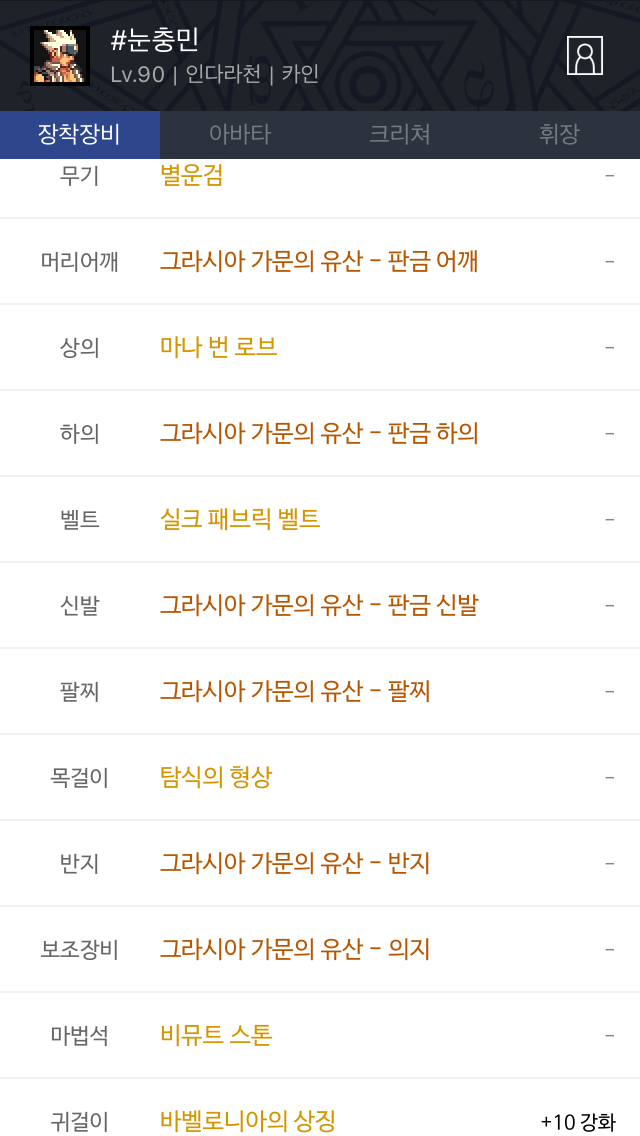
Task: Switch to the 휘장 tab
Action: (x=559, y=135)
